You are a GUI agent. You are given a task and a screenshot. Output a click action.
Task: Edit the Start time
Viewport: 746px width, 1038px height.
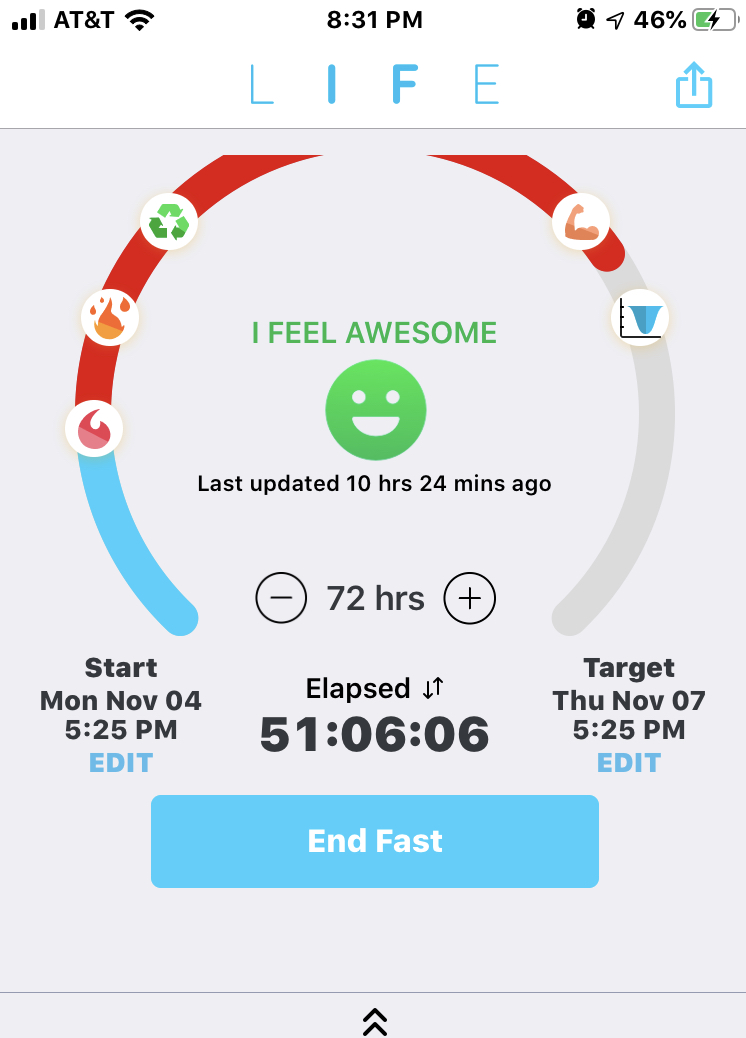tap(121, 763)
